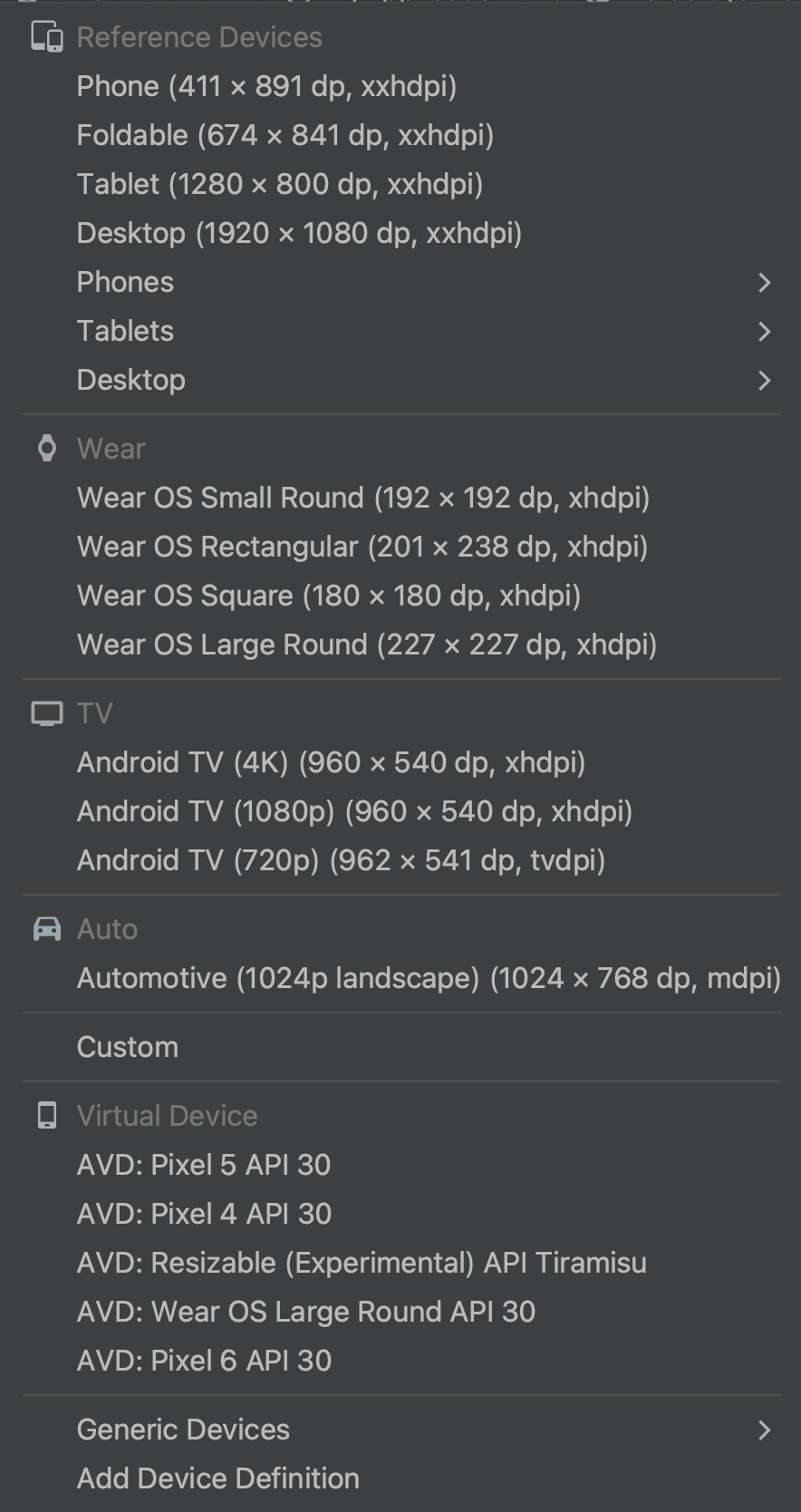This screenshot has width=801, height=1512.
Task: Click the Reference Devices phone-tablet icon
Action: pyautogui.click(x=47, y=37)
